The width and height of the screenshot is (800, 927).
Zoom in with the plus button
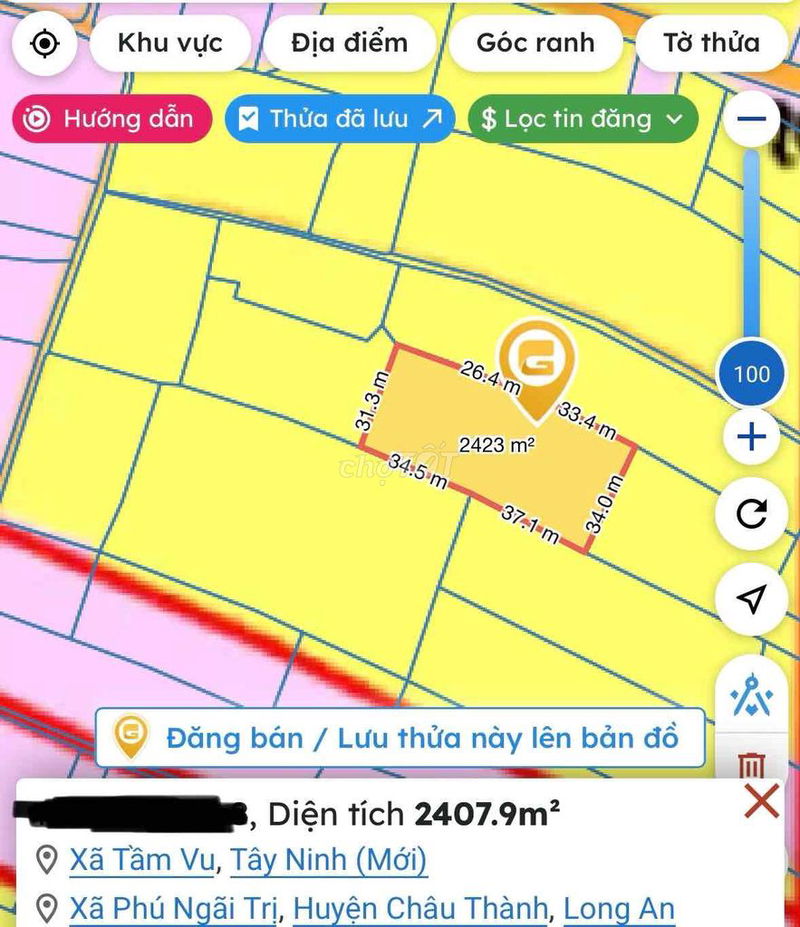(751, 437)
